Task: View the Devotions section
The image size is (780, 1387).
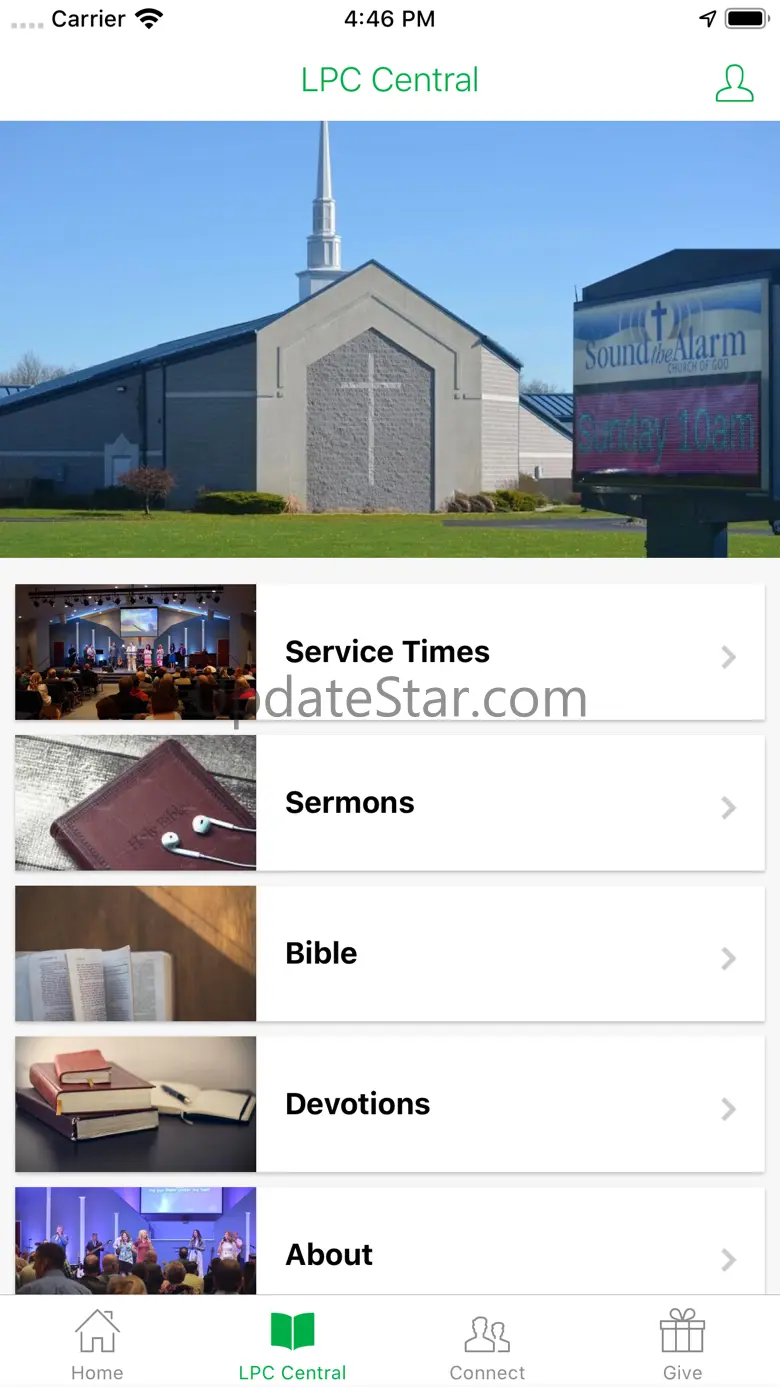Action: pos(390,1104)
